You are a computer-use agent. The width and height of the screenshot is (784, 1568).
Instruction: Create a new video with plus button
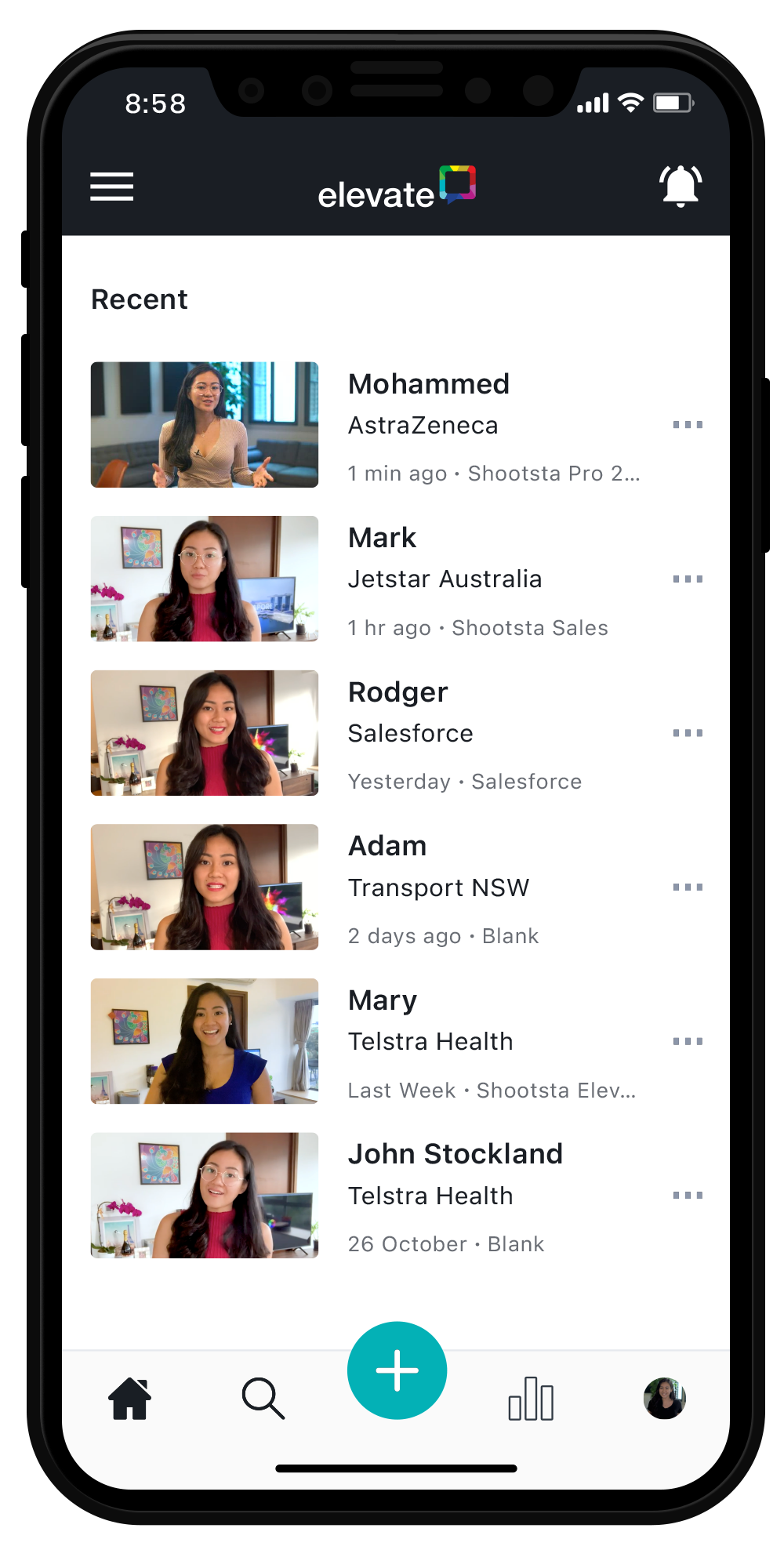[397, 1370]
